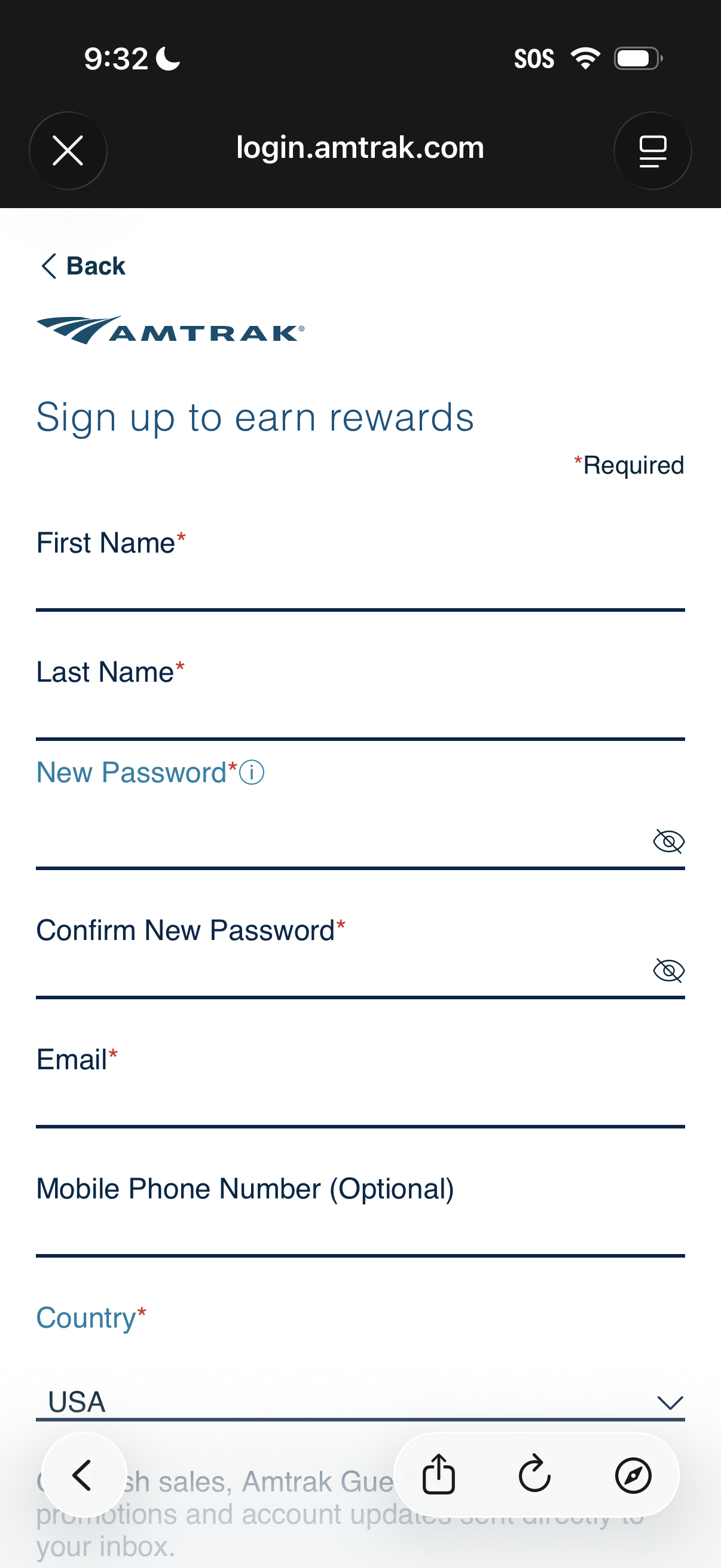The width and height of the screenshot is (721, 1568).
Task: Tap the battery indicator
Action: click(x=636, y=58)
